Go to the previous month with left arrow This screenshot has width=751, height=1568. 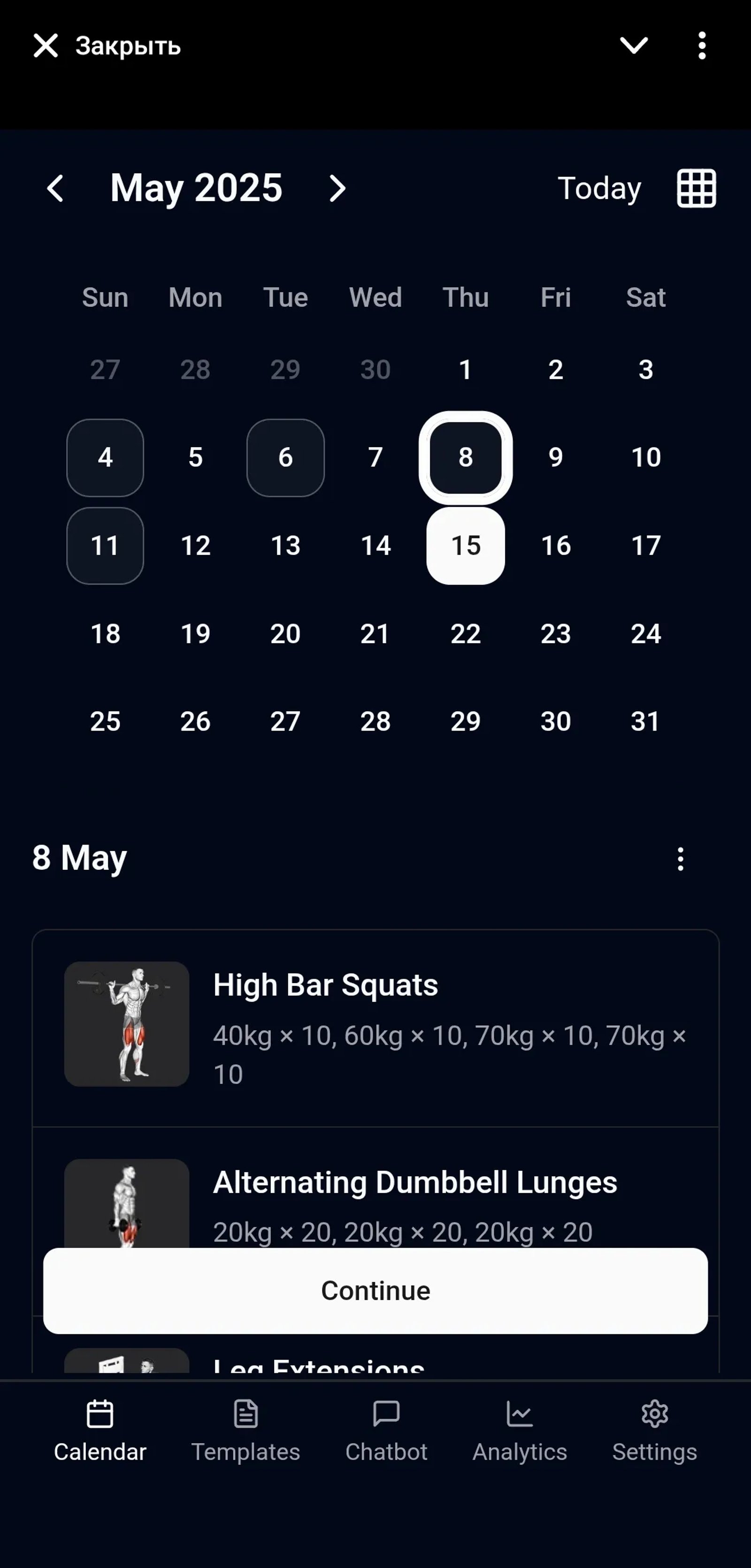[x=55, y=188]
